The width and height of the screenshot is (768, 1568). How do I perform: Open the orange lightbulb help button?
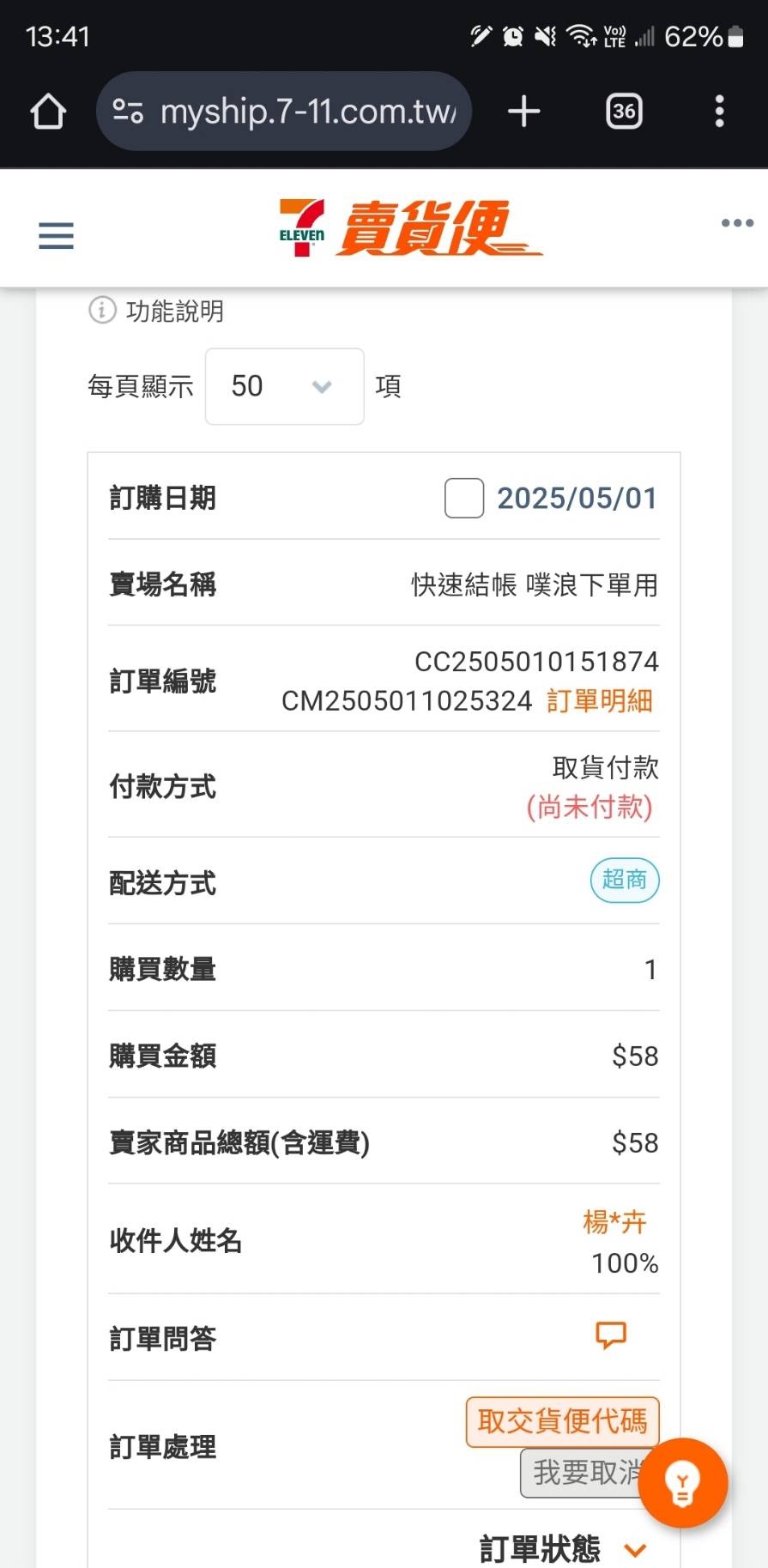point(683,1482)
